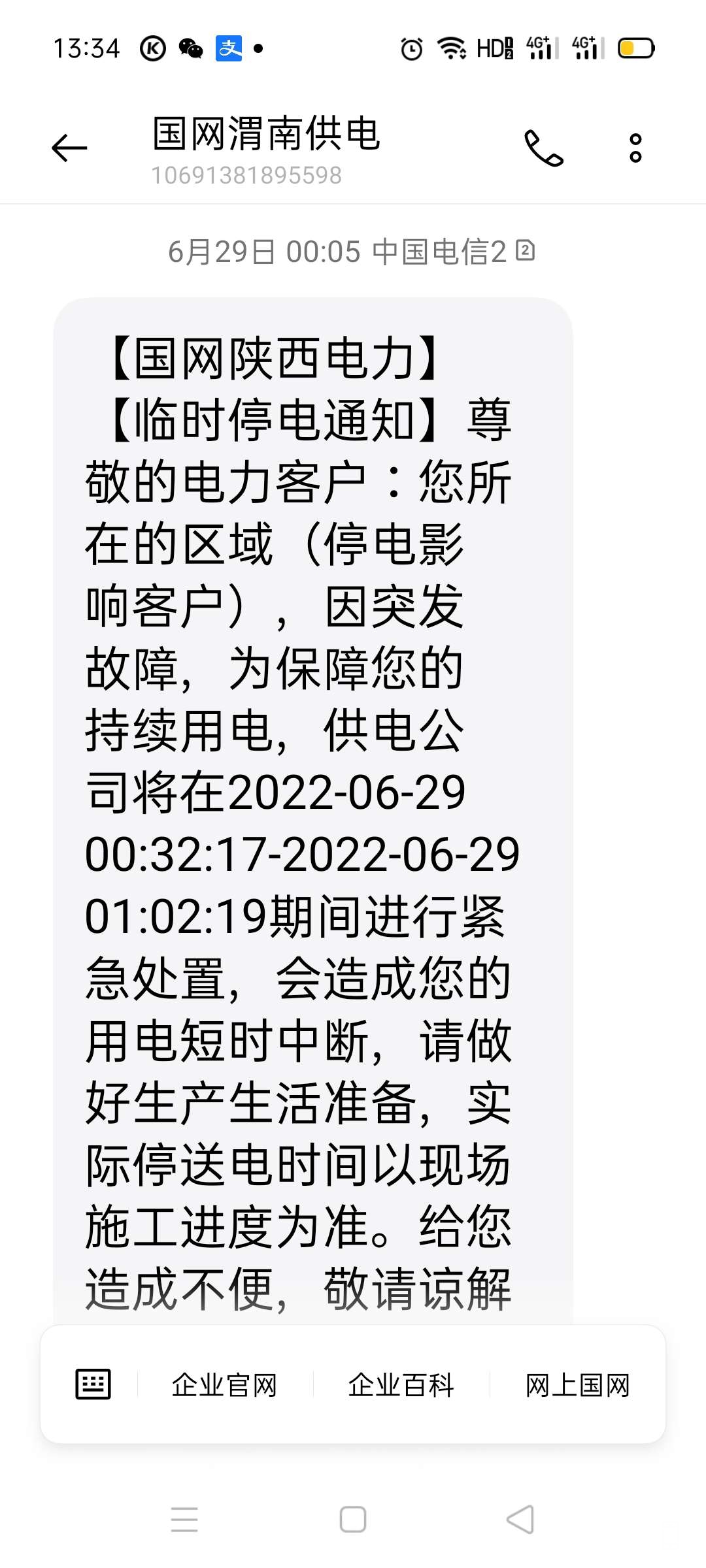Switch to keyboard input

pyautogui.click(x=93, y=1384)
